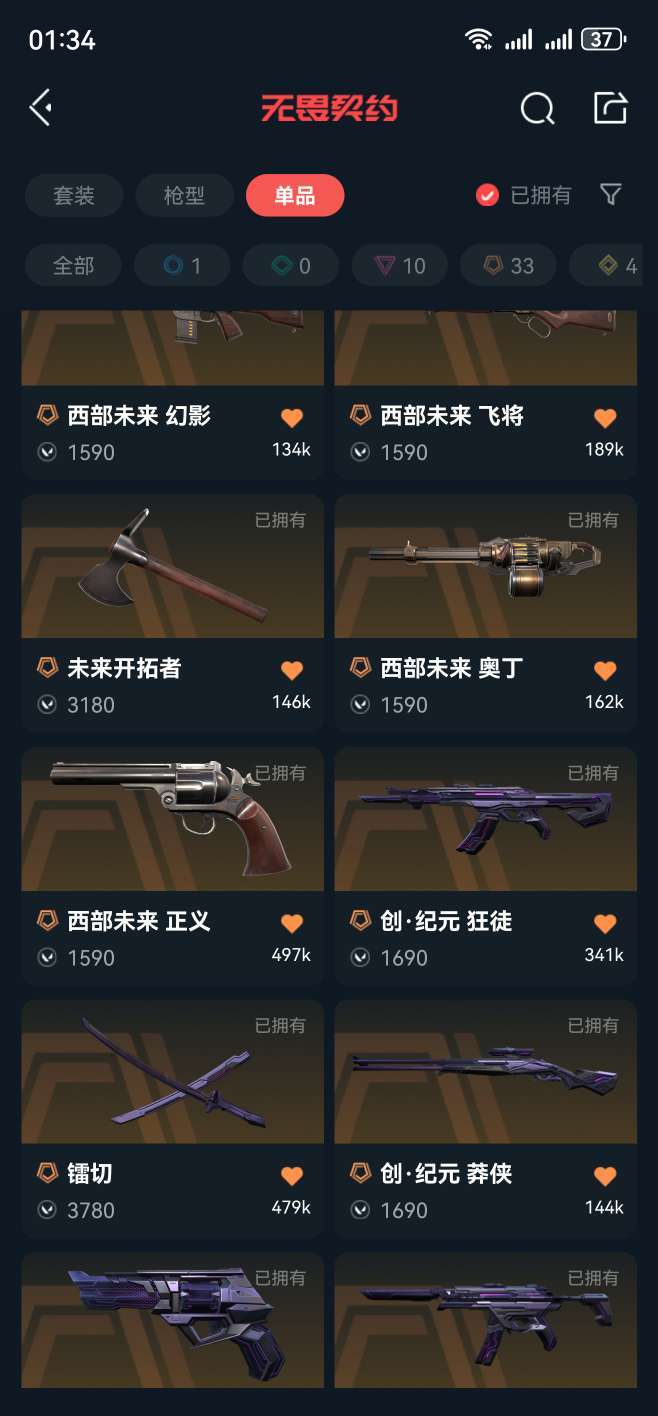Screen dimensions: 658x1416
Task: Like the 创·纪元 莽侠 skin
Action: pyautogui.click(x=605, y=1176)
